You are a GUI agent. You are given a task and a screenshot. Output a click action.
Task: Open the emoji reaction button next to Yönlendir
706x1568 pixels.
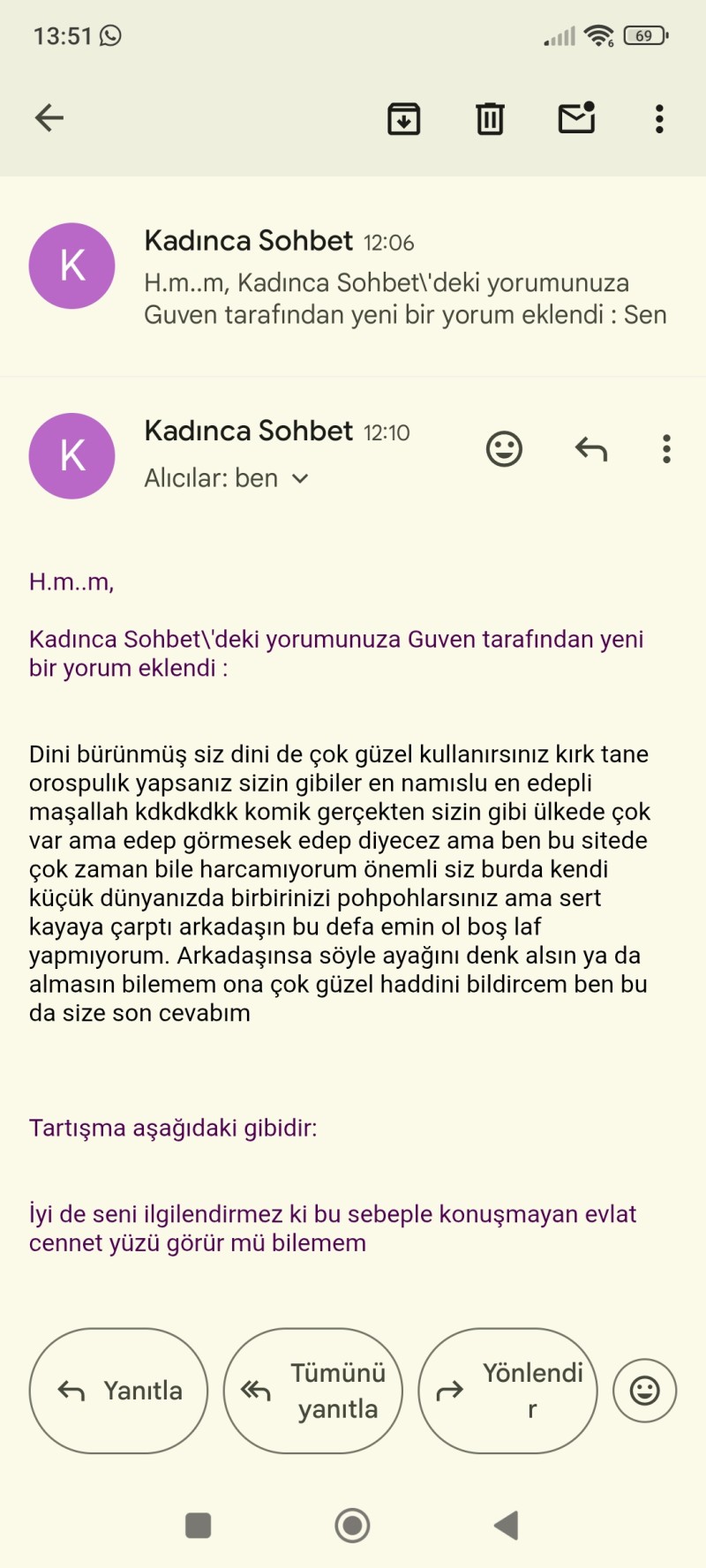(x=644, y=1391)
